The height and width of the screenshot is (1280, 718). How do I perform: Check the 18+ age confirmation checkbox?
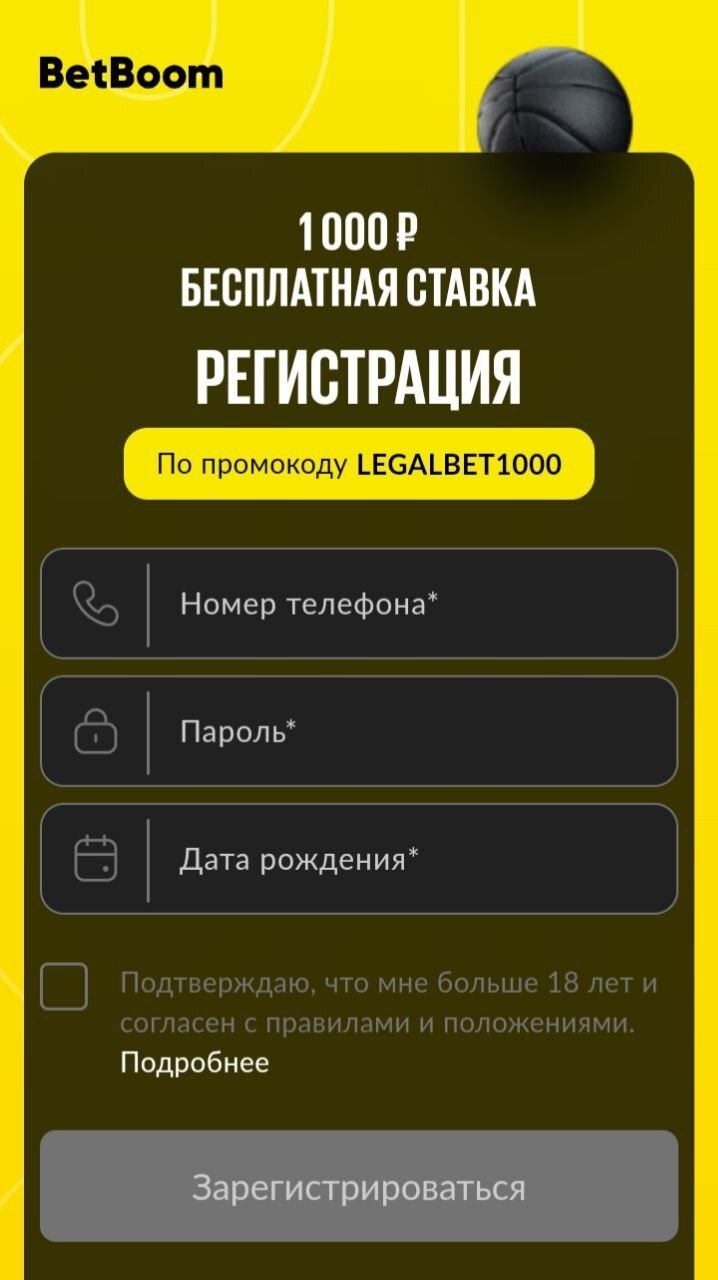click(x=64, y=987)
